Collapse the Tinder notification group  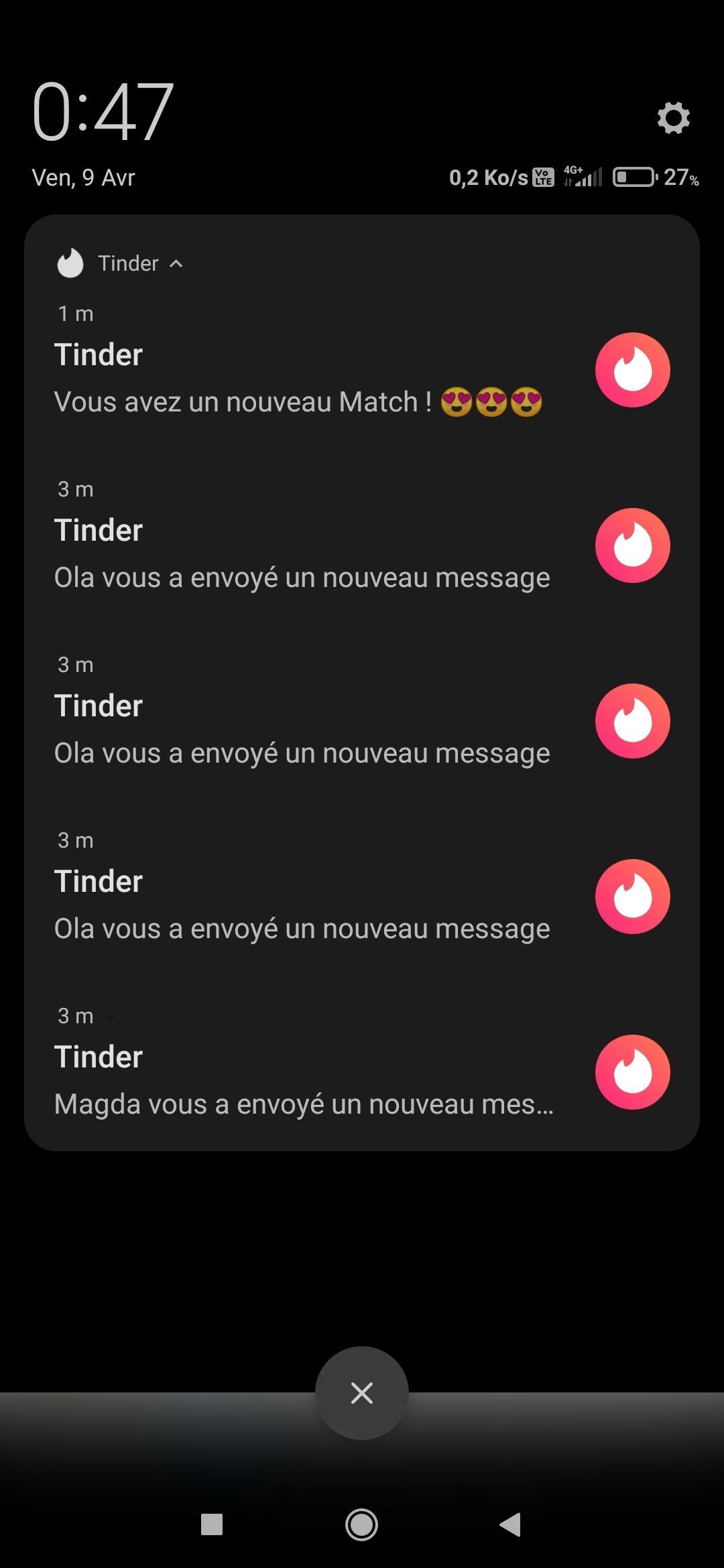coord(176,264)
